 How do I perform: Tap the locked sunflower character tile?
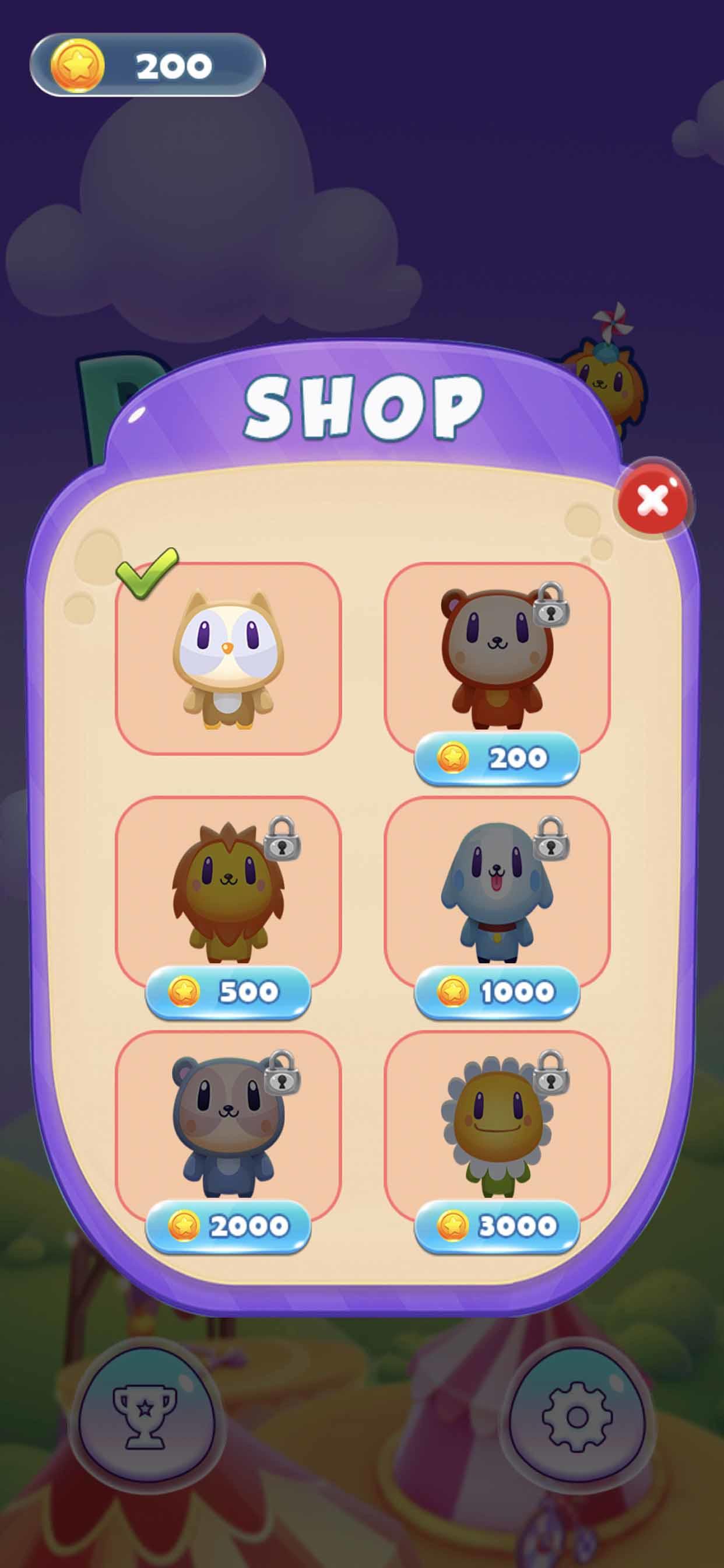(x=497, y=1123)
